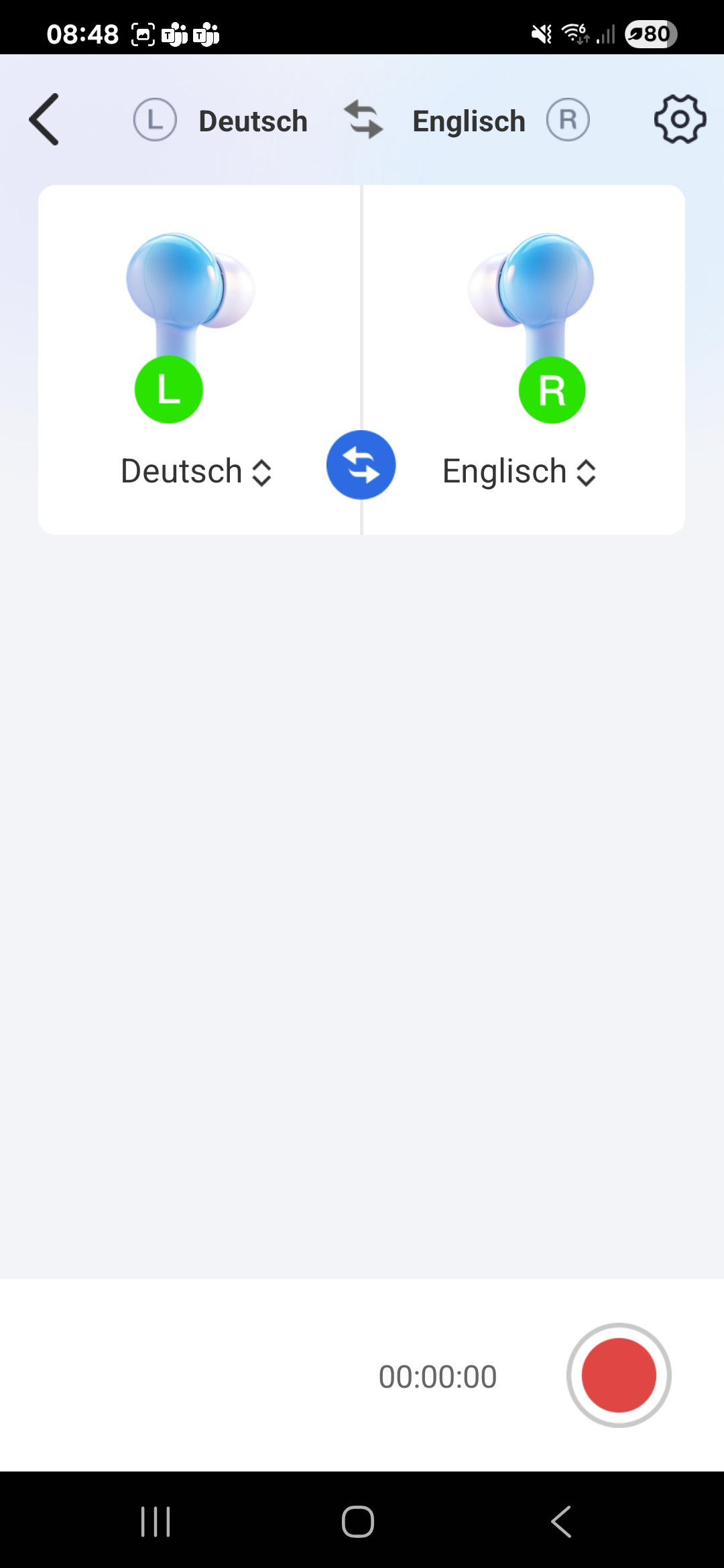Start recording with the red button
Viewport: 724px width, 1568px height.
[x=618, y=1375]
